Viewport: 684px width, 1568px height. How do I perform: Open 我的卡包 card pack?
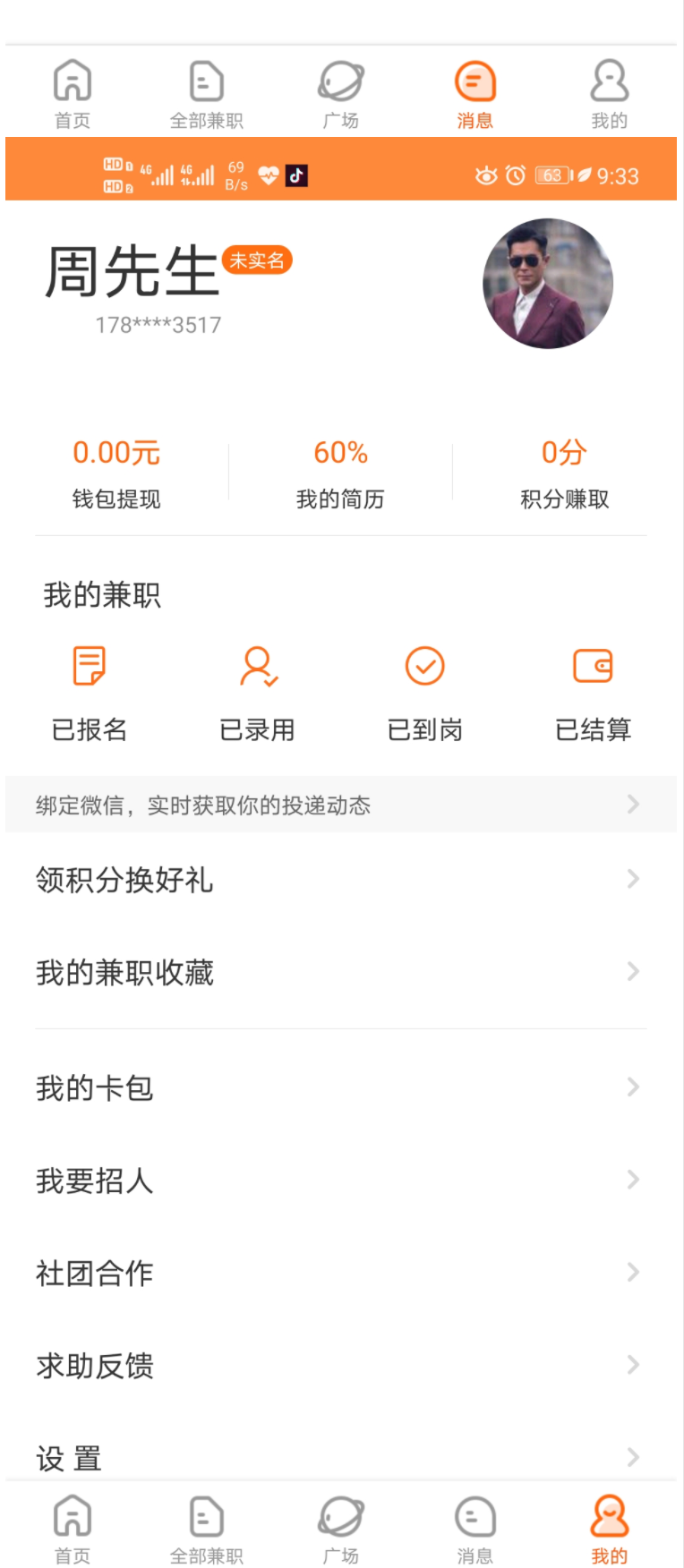point(340,1087)
